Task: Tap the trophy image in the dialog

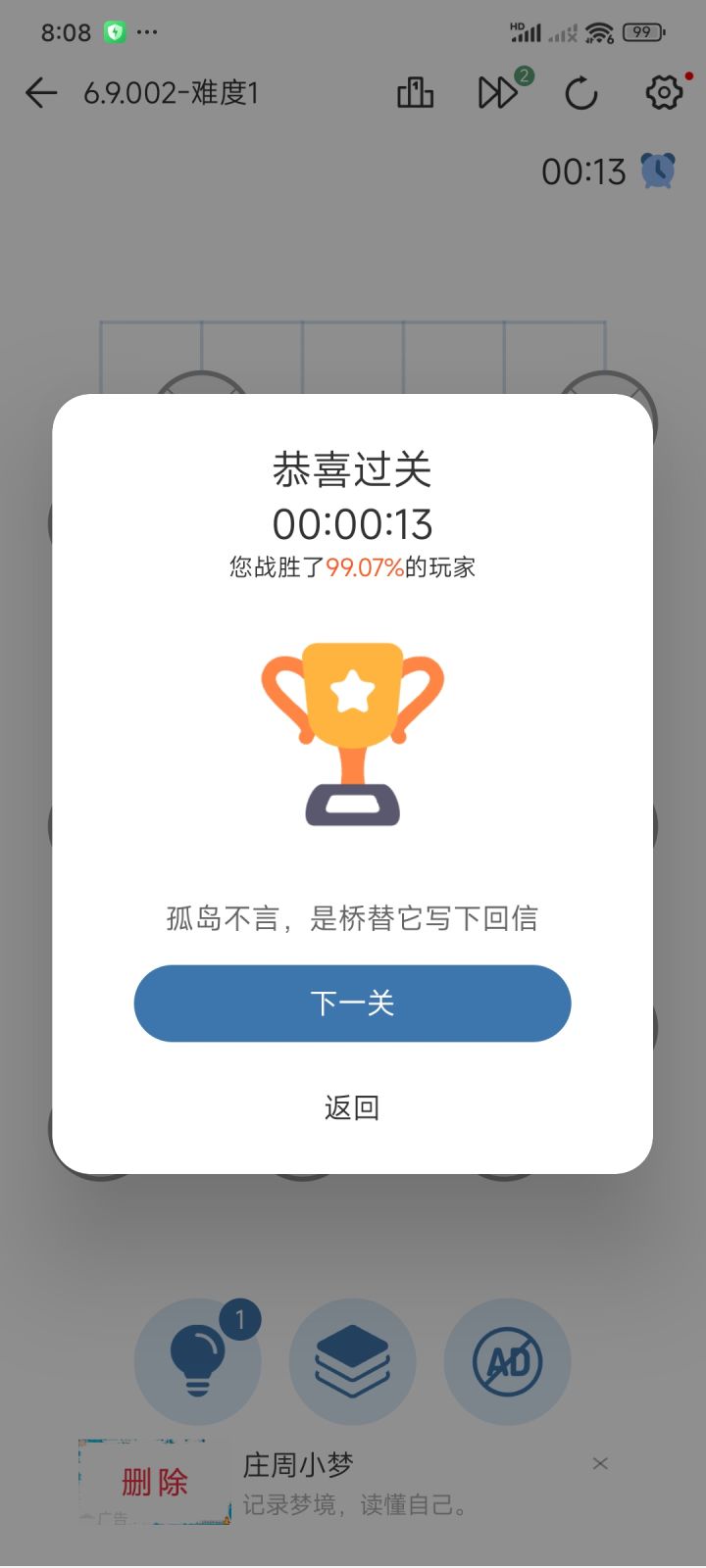Action: pyautogui.click(x=353, y=730)
